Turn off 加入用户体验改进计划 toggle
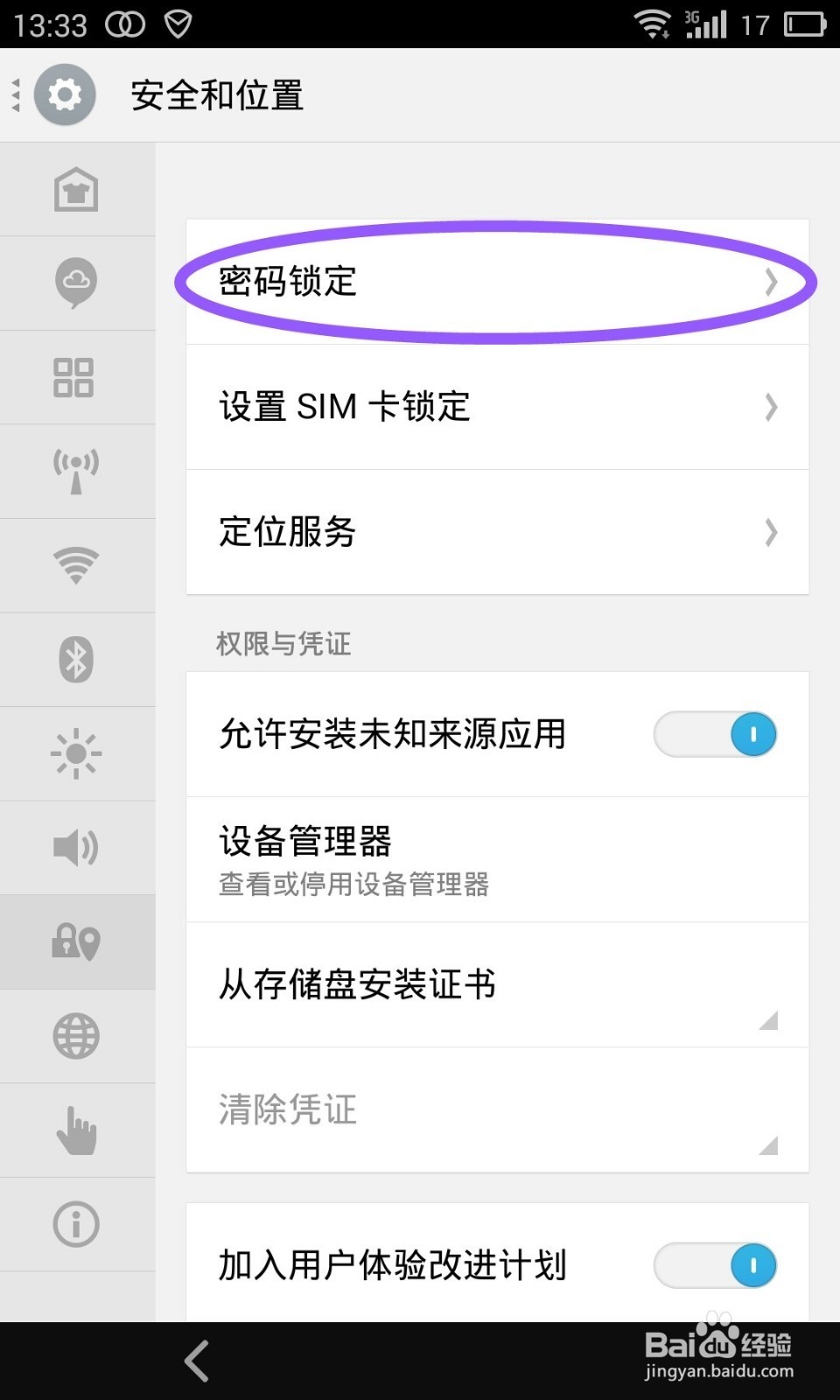 [x=715, y=1265]
